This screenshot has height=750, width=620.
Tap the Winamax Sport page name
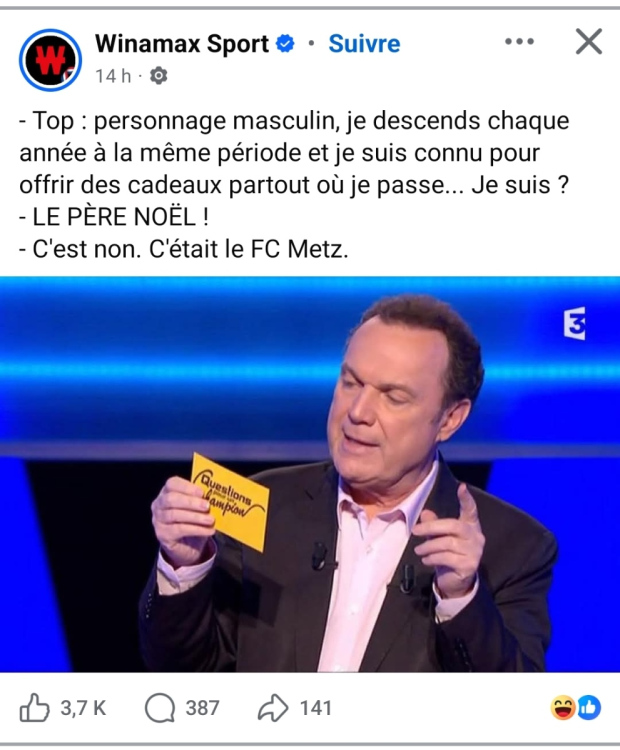182,44
